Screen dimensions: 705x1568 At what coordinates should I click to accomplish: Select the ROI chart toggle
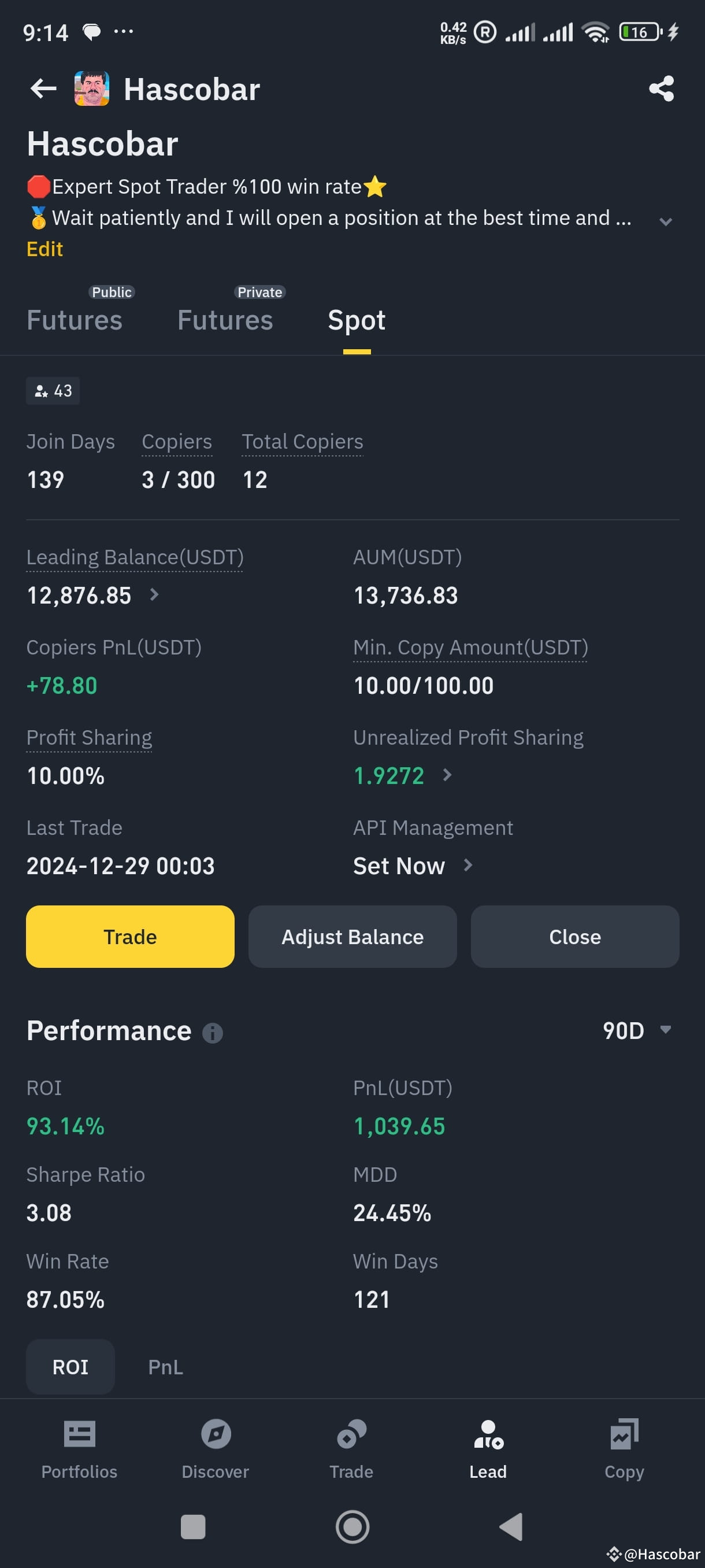[x=70, y=1367]
